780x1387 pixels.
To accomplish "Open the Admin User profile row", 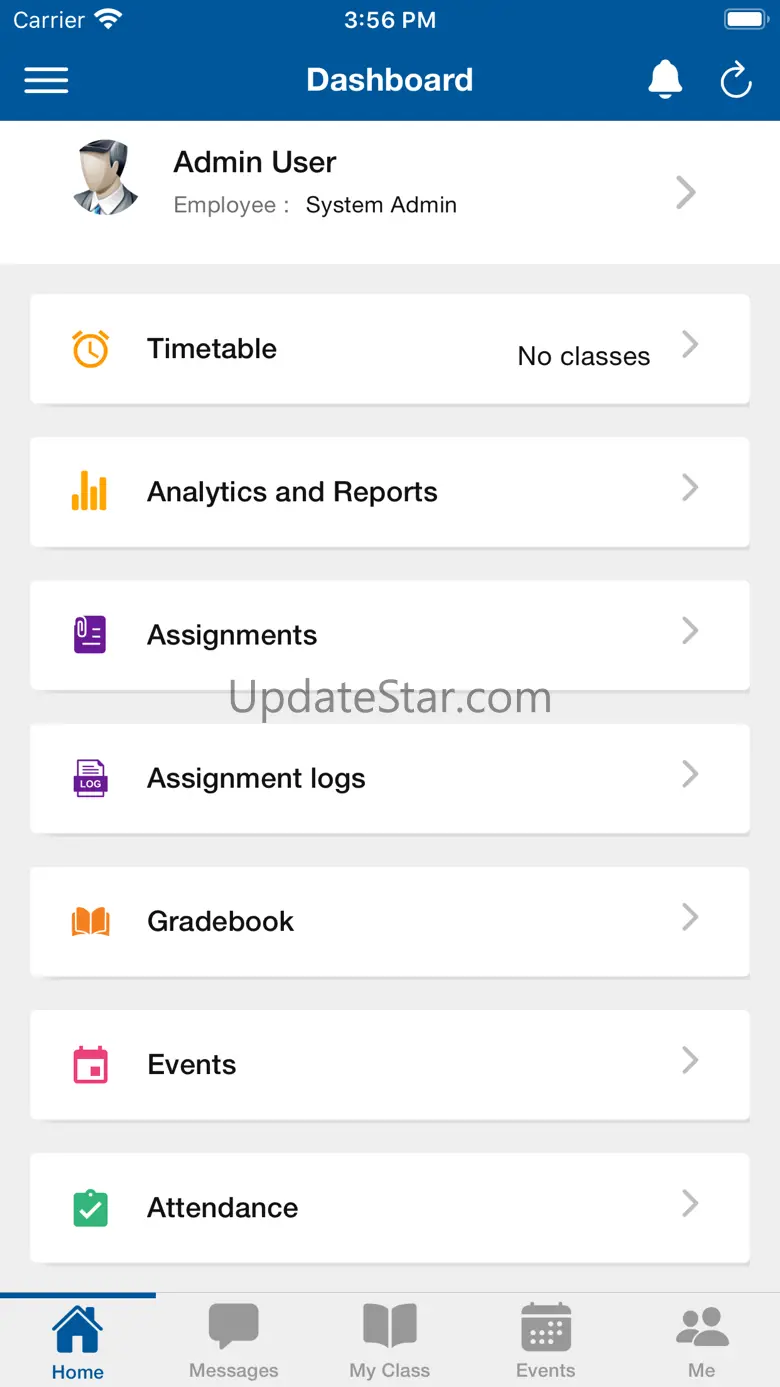I will pos(390,192).
